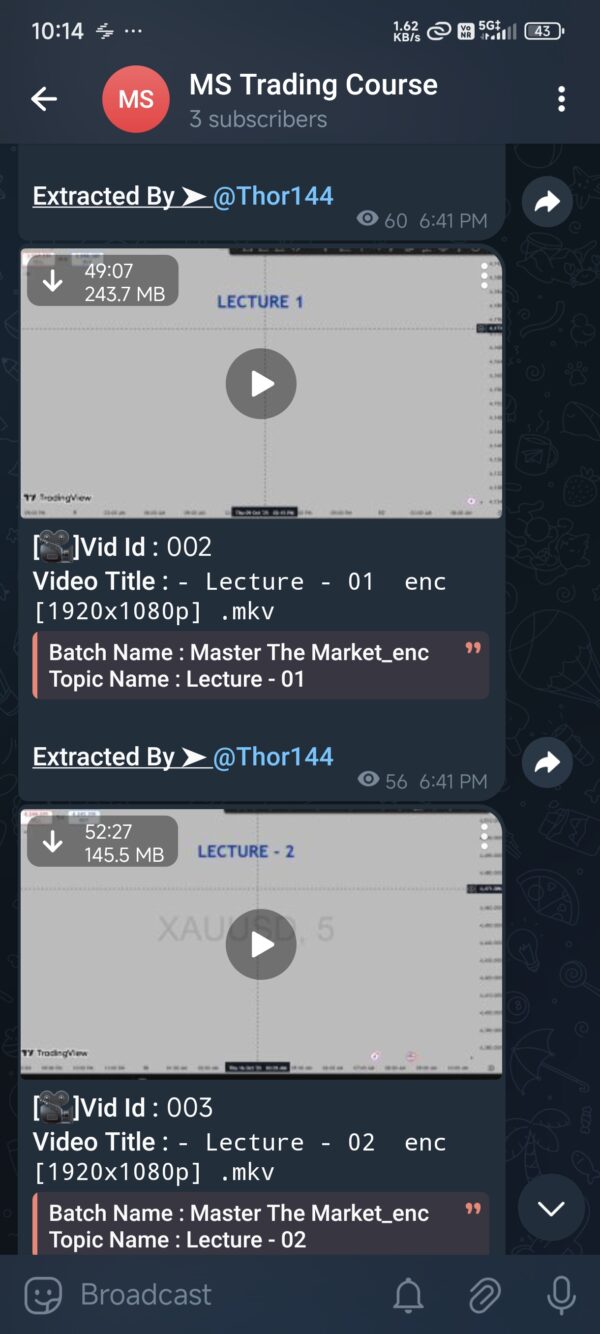The image size is (600, 1334).
Task: Download the 243.7 MB Lecture 1 video
Action: 53,282
